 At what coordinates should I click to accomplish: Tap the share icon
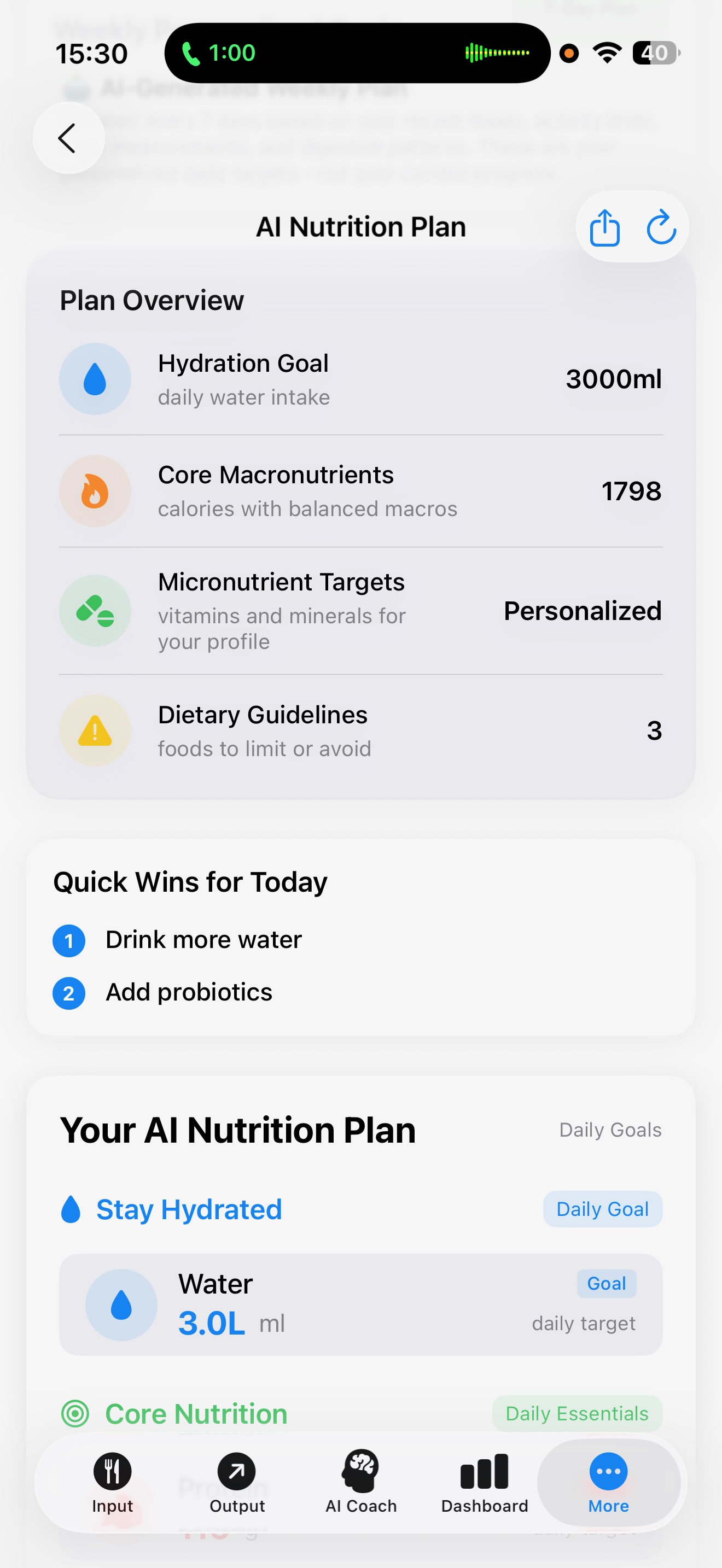(603, 226)
